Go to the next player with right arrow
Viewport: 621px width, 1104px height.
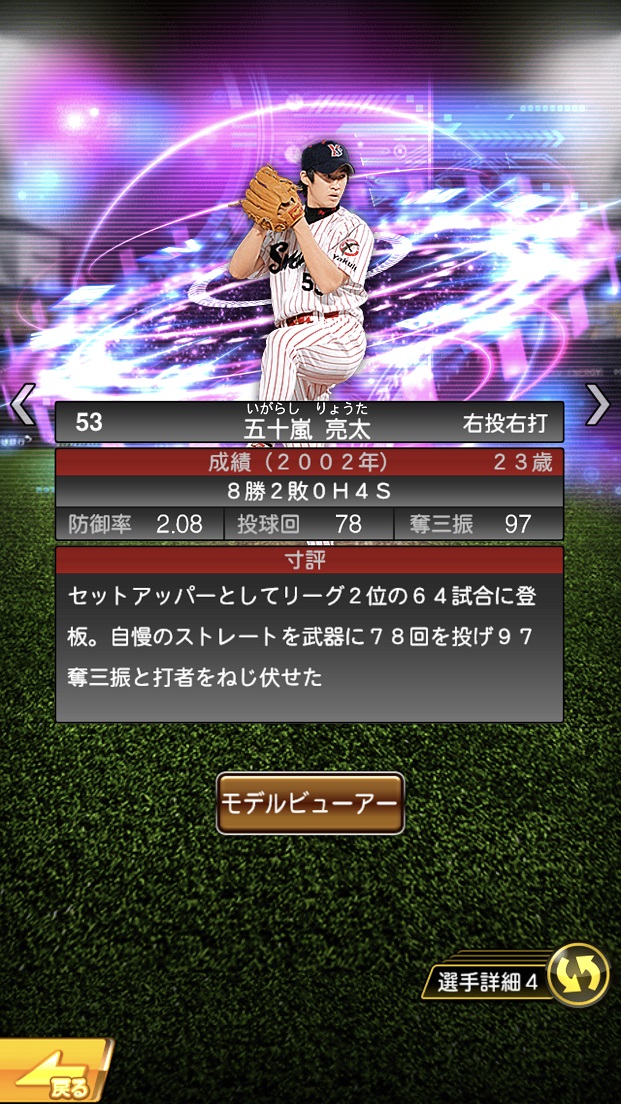(x=597, y=404)
